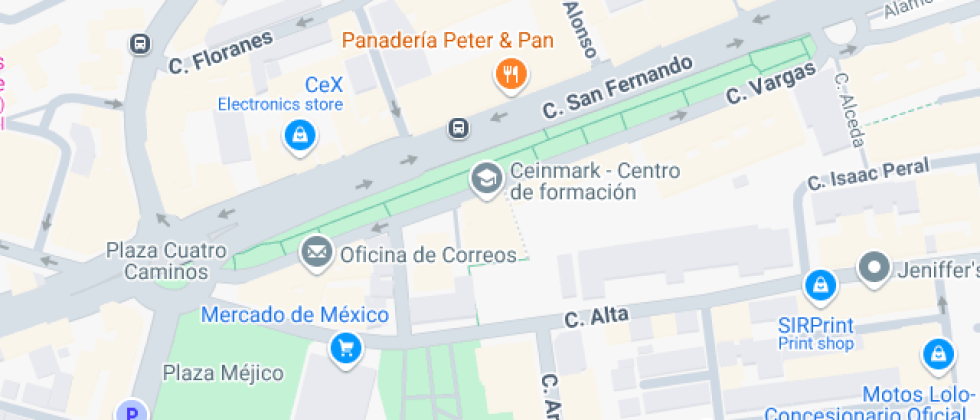Image resolution: width=980 pixels, height=420 pixels.
Task: Select the CeX electronics store marker
Action: tap(298, 135)
